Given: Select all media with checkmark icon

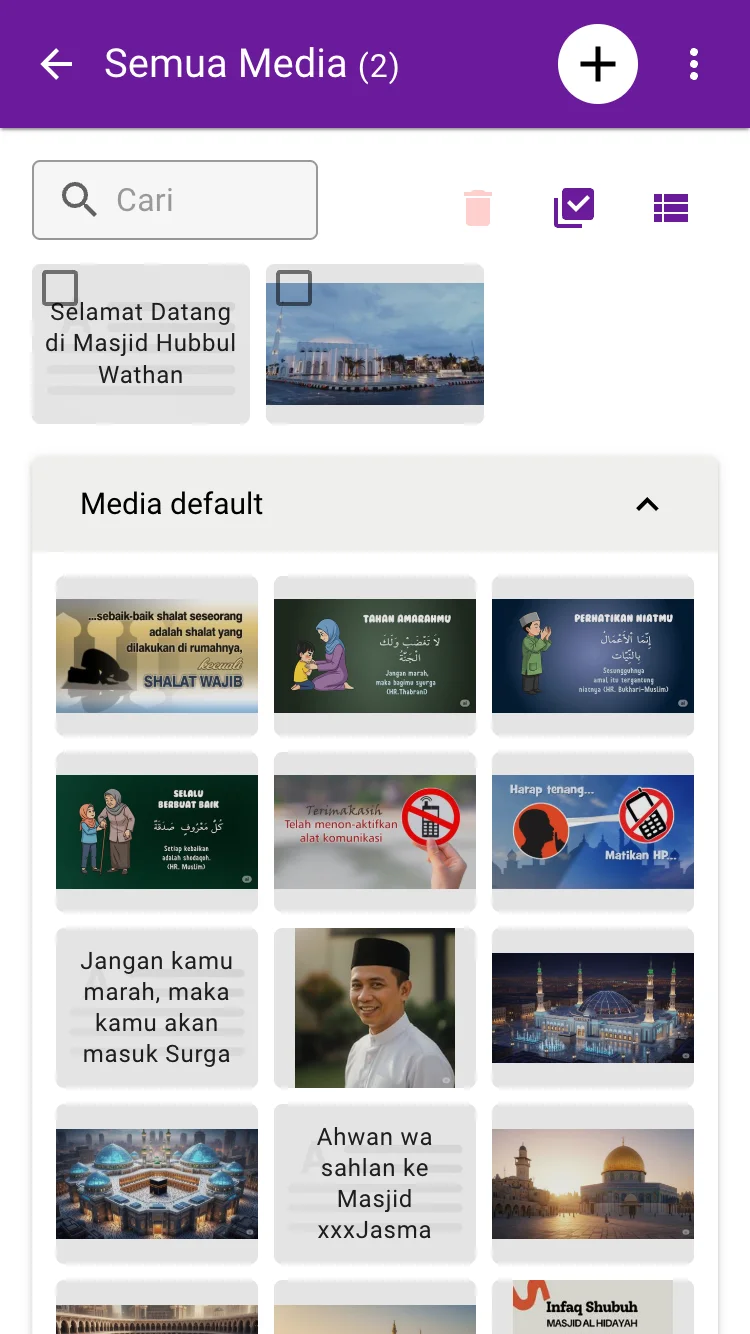Looking at the screenshot, I should coord(574,208).
